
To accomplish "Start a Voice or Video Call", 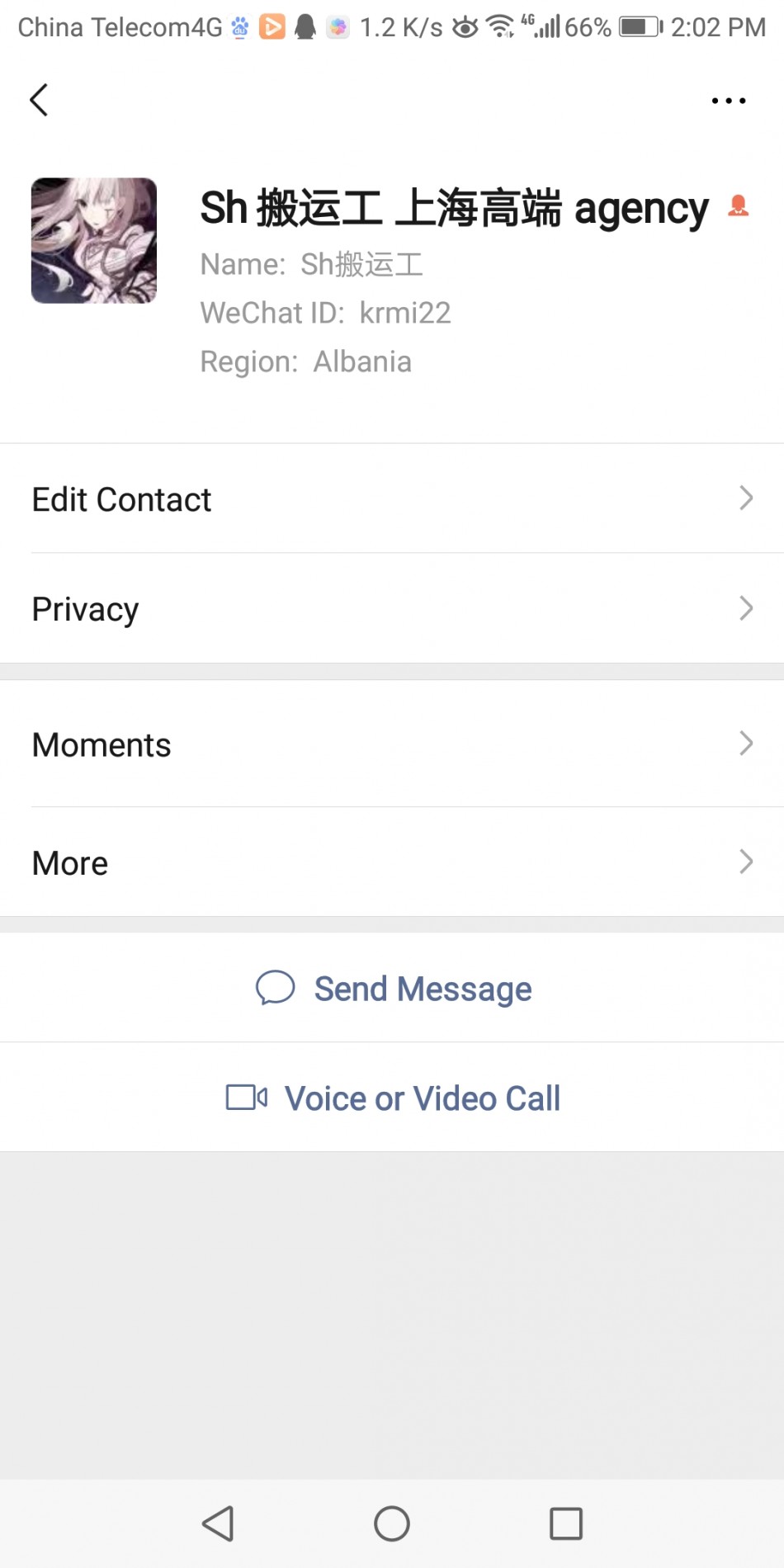I will point(392,1098).
